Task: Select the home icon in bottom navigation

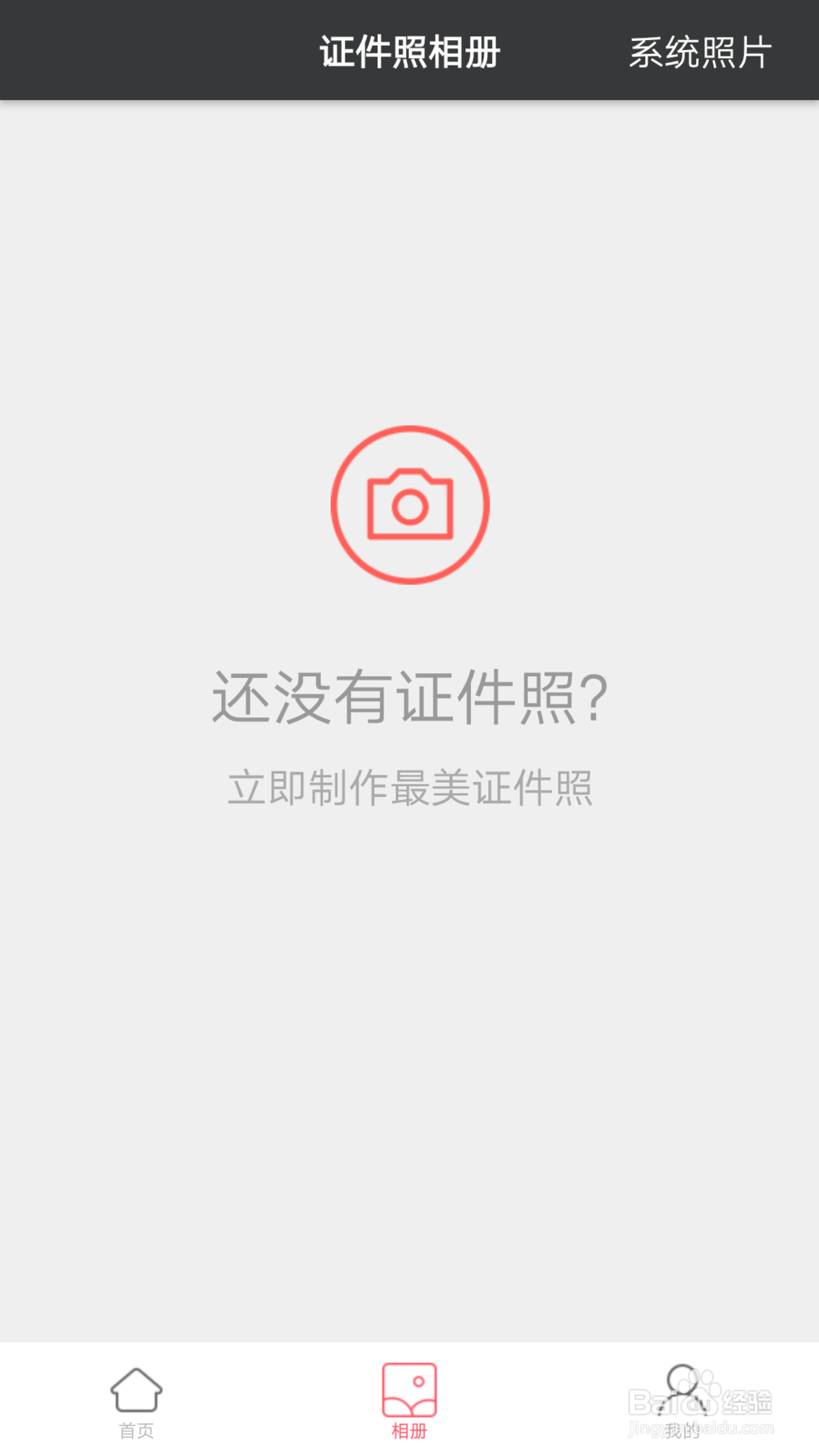Action: pos(136,1391)
